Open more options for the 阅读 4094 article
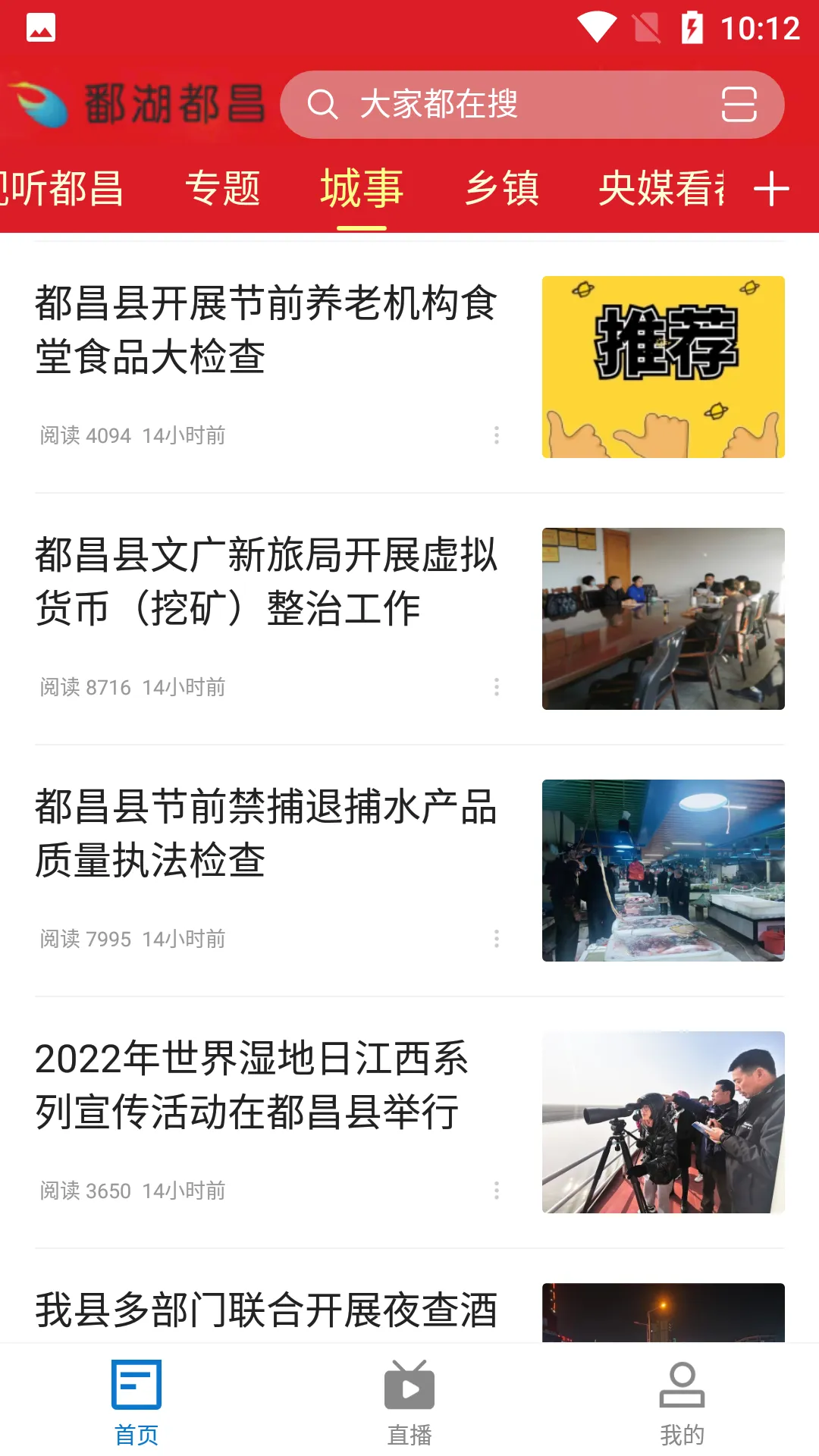Image resolution: width=819 pixels, height=1456 pixels. click(497, 435)
